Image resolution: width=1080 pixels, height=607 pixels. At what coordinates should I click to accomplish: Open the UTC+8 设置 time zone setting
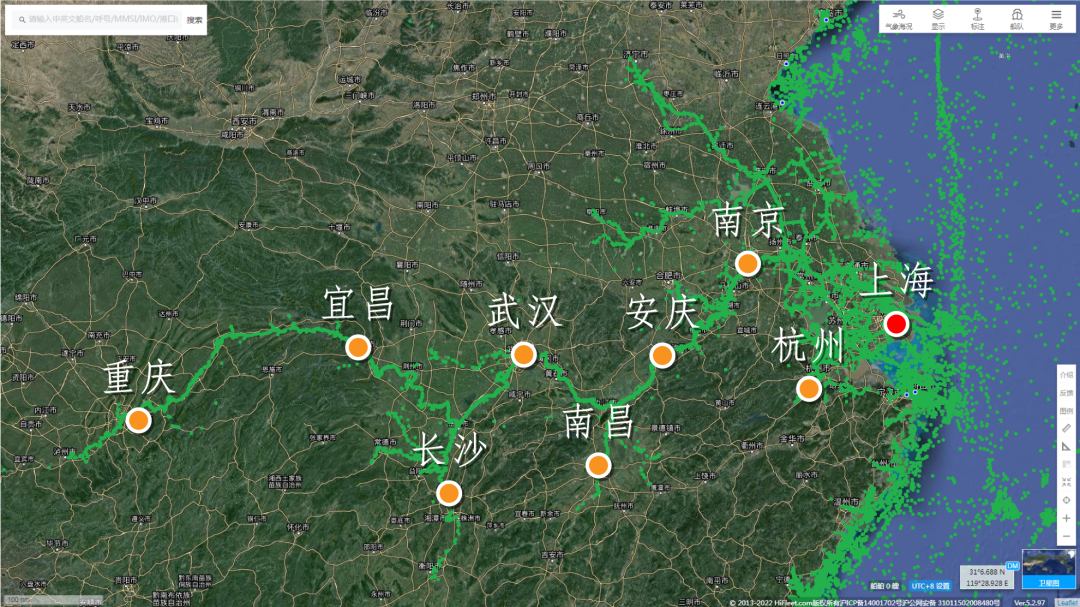pos(930,585)
